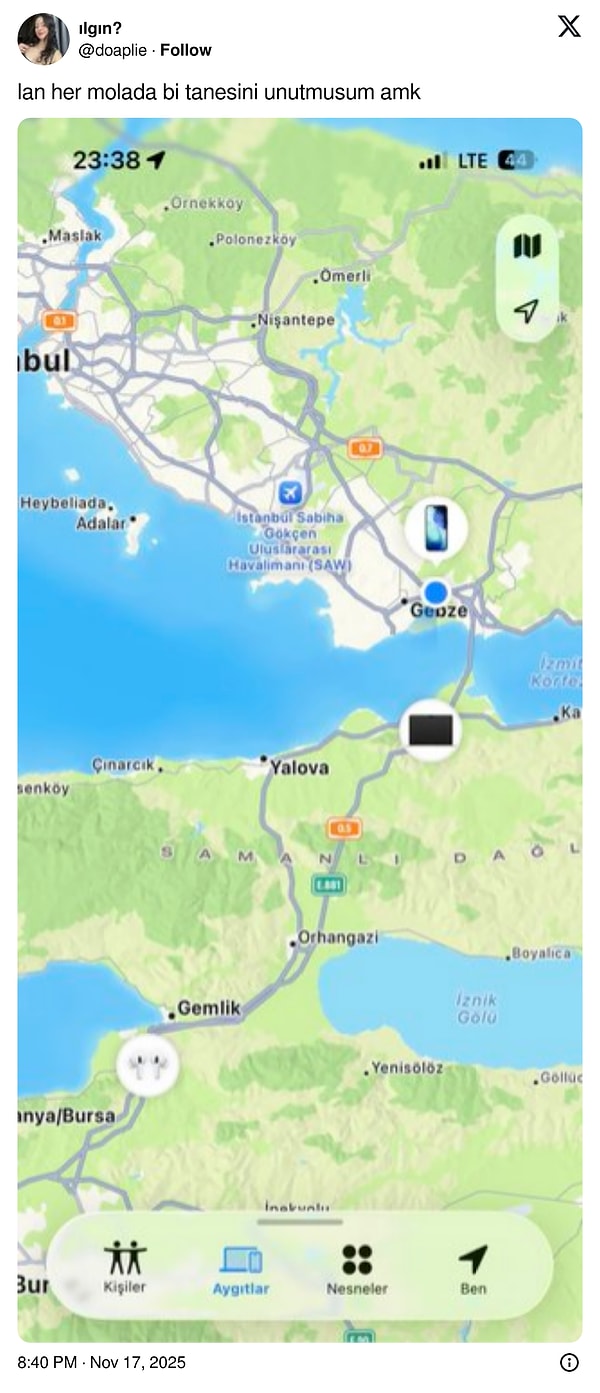Screen dimensions: 600x1393
Task: Open the 8:40 PM · Nov 17, 2025 timestamp
Action: point(102,1362)
